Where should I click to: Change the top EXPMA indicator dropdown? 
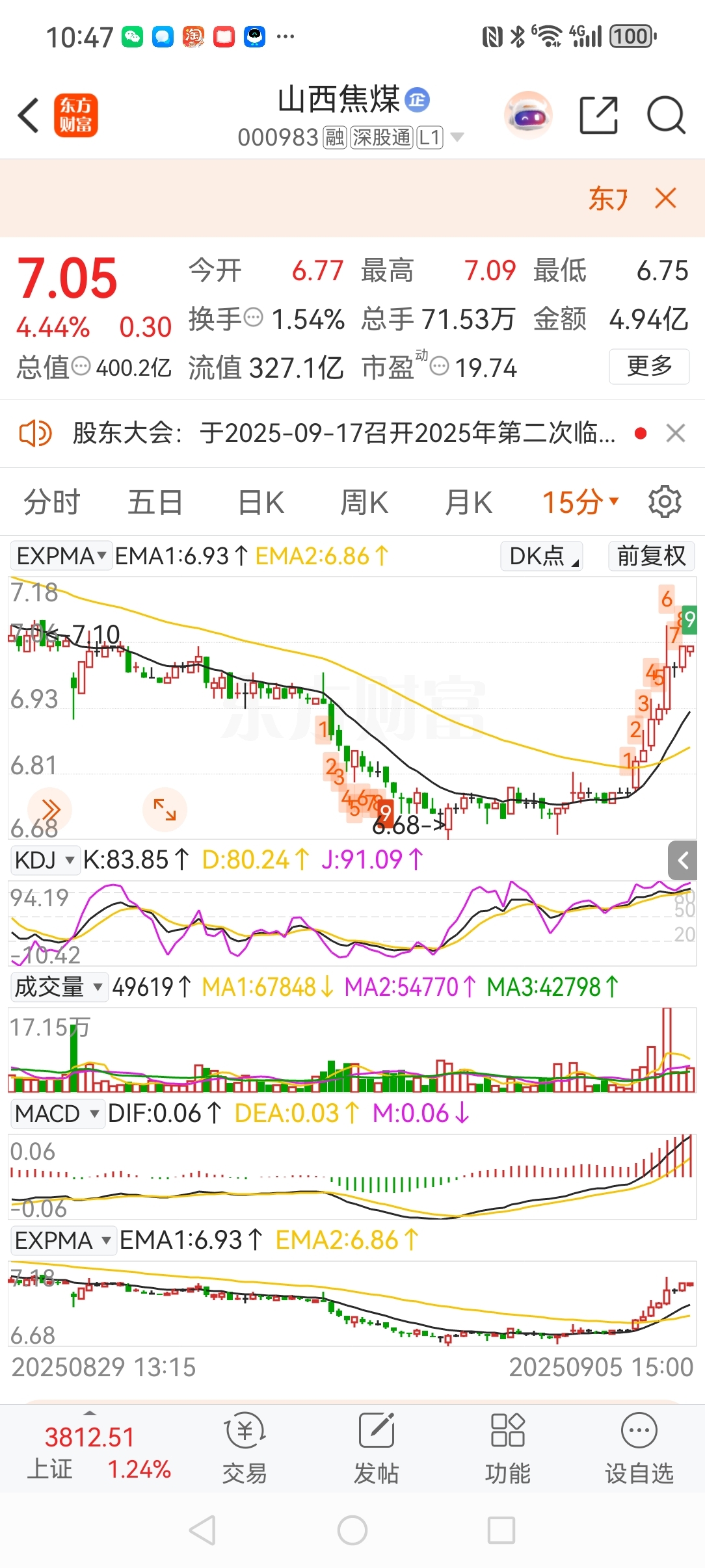pyautogui.click(x=61, y=556)
